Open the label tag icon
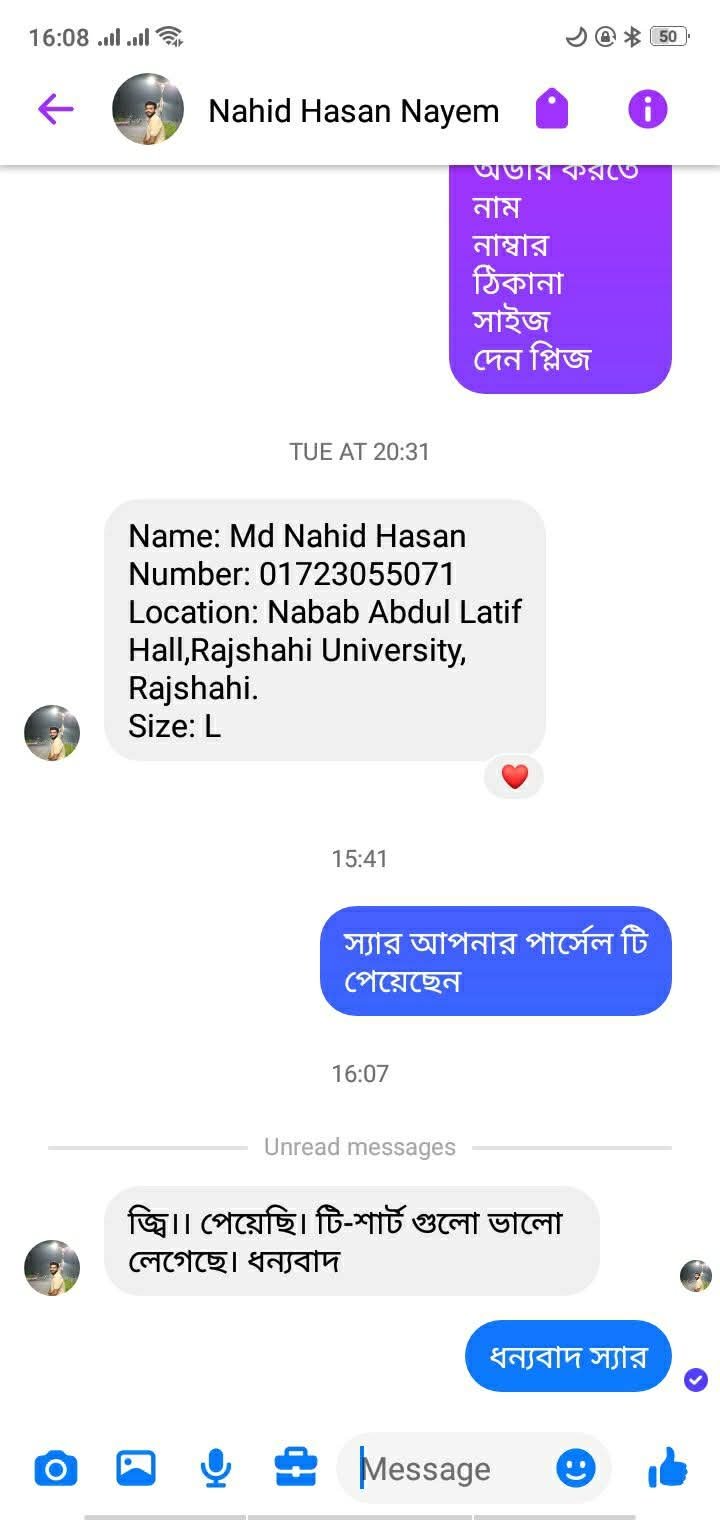720x1520 pixels. click(552, 109)
